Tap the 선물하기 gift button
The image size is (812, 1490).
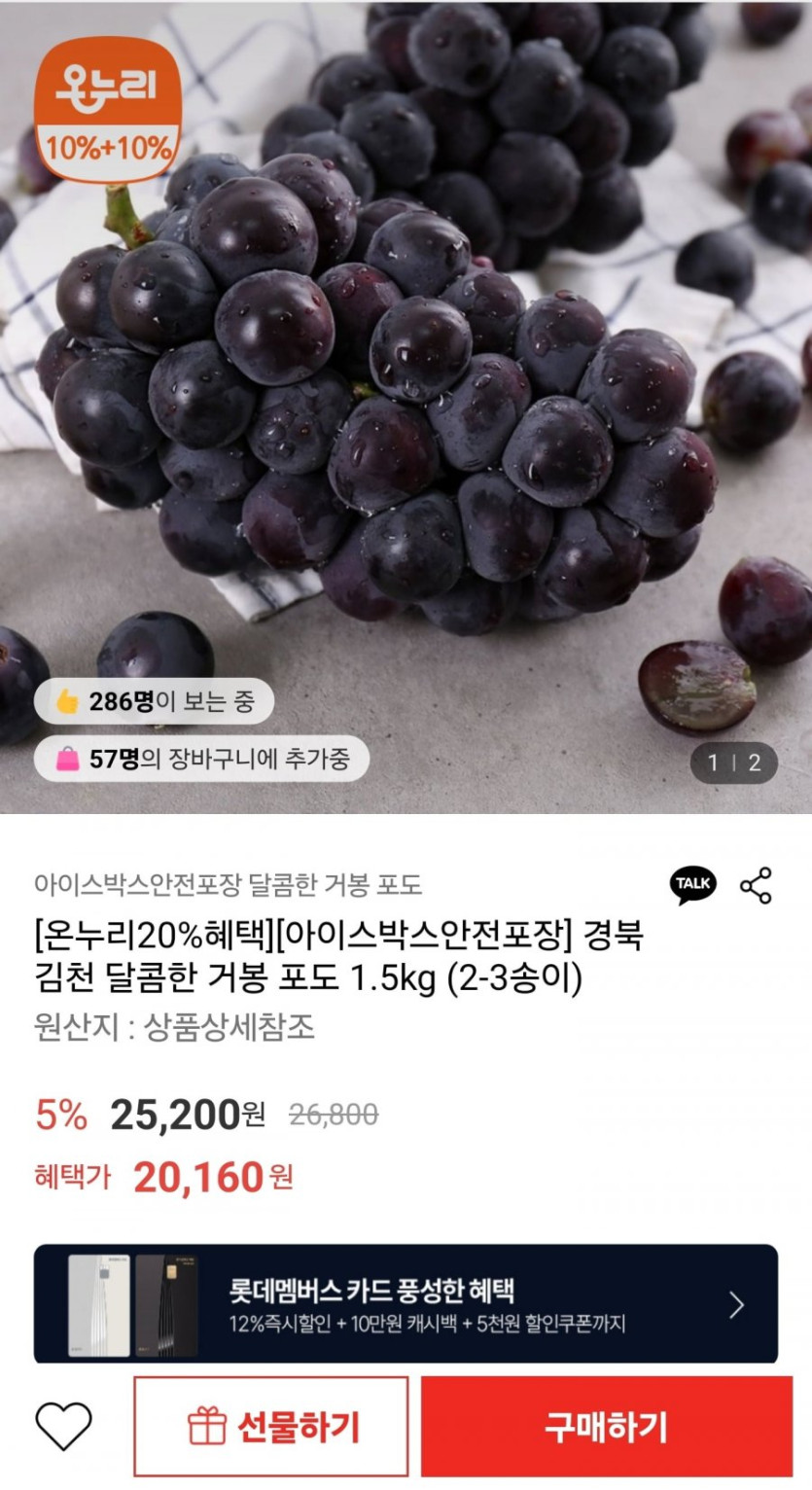(x=271, y=1427)
